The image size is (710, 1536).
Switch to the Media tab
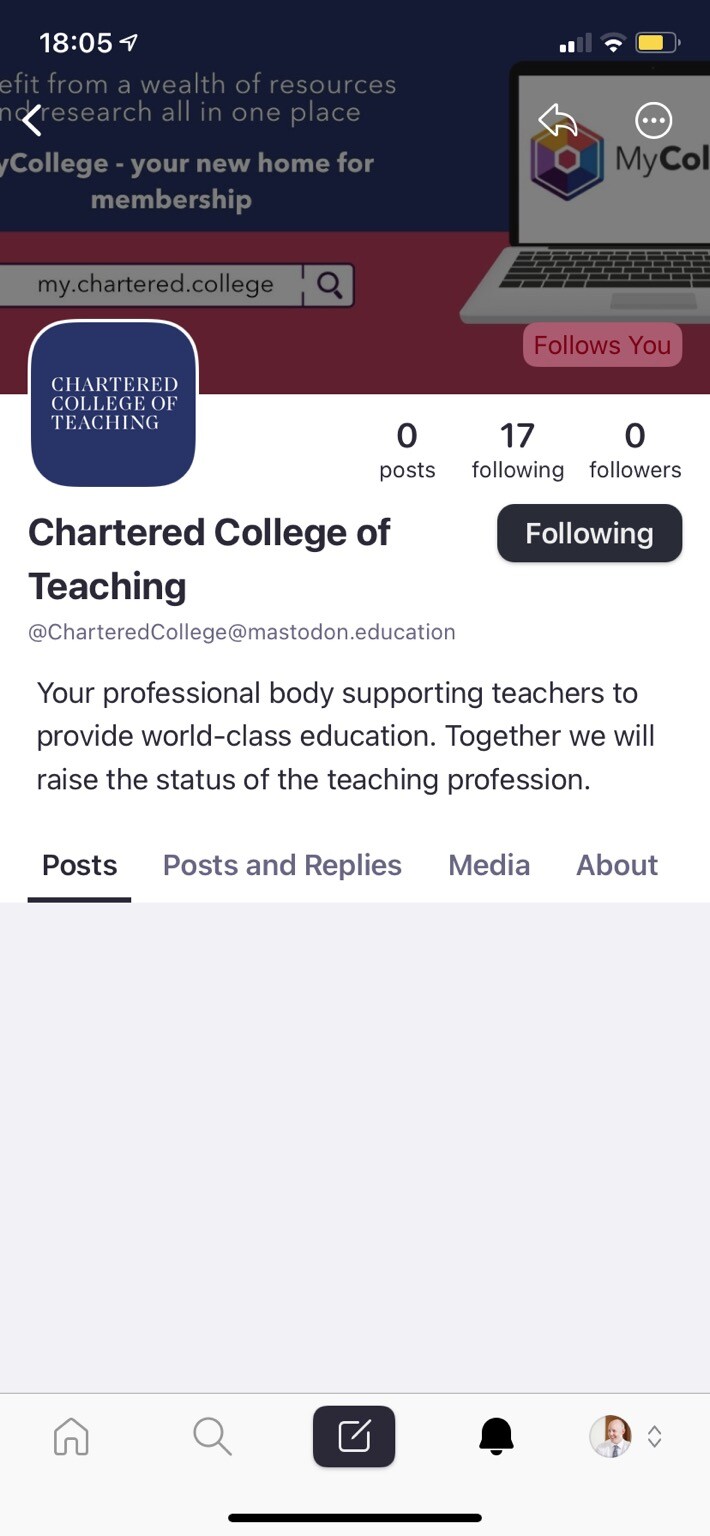coord(489,865)
